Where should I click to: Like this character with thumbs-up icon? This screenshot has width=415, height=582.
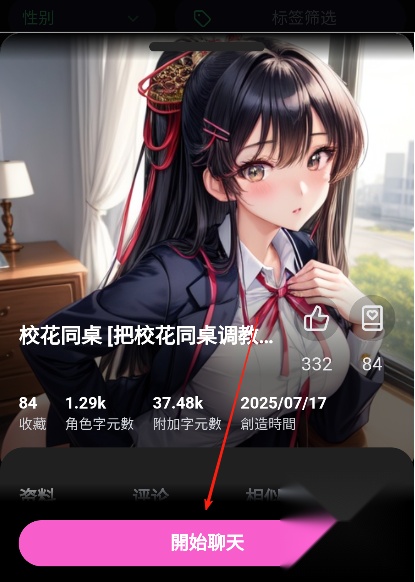(316, 318)
